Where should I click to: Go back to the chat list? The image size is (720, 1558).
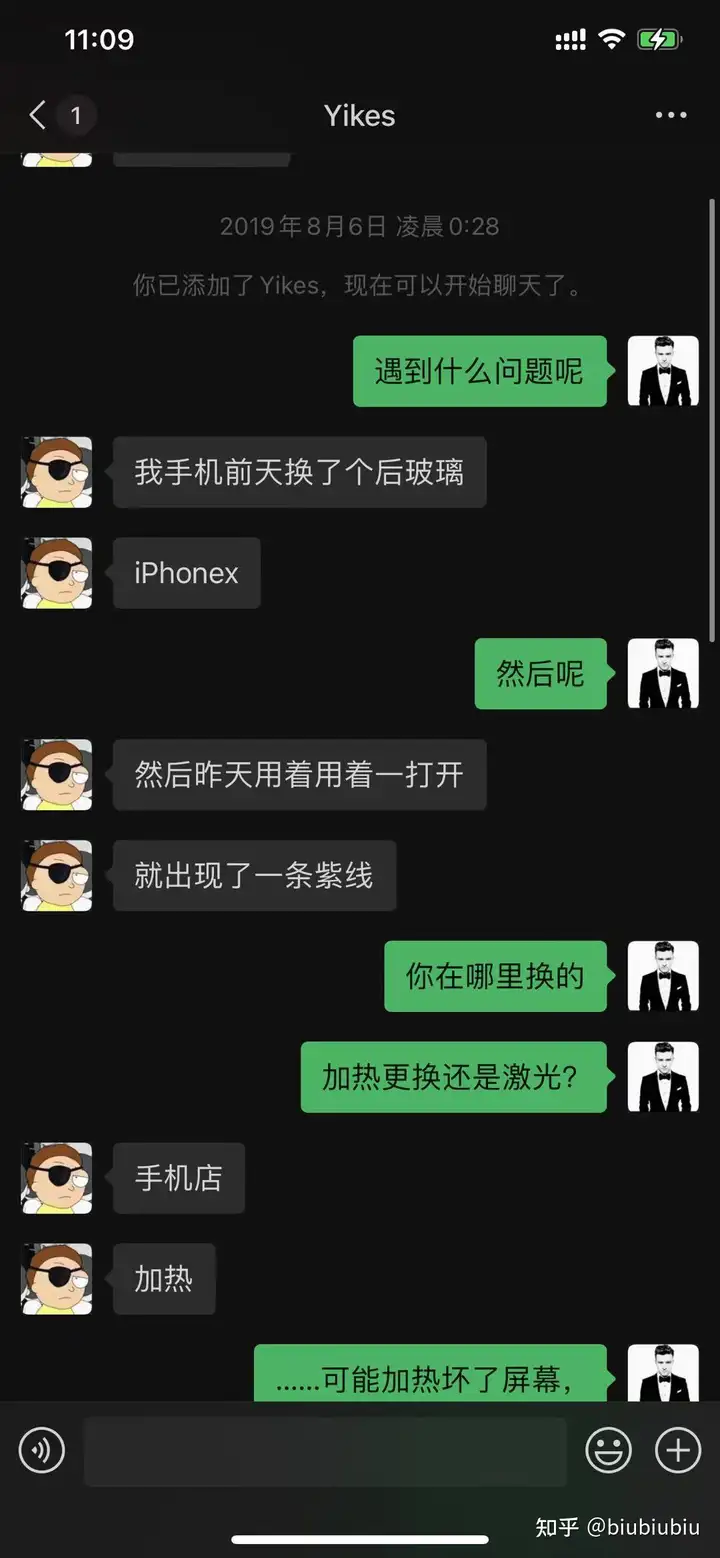pyautogui.click(x=40, y=116)
